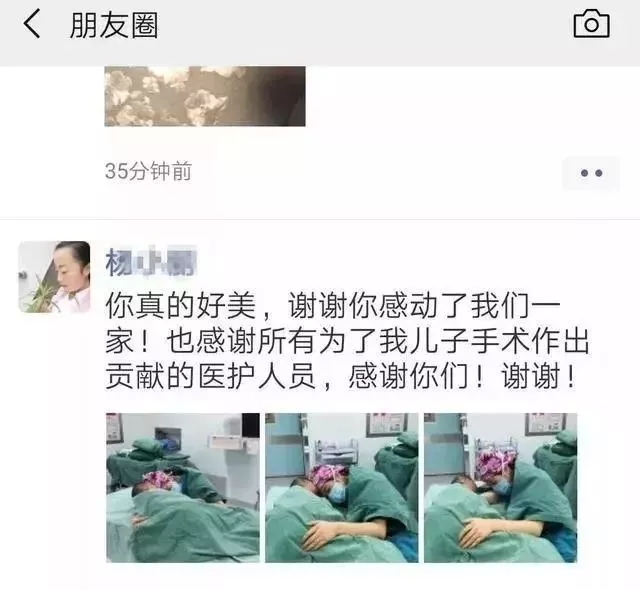Go back from 朋友圈
This screenshot has height=590, width=640.
(x=32, y=25)
